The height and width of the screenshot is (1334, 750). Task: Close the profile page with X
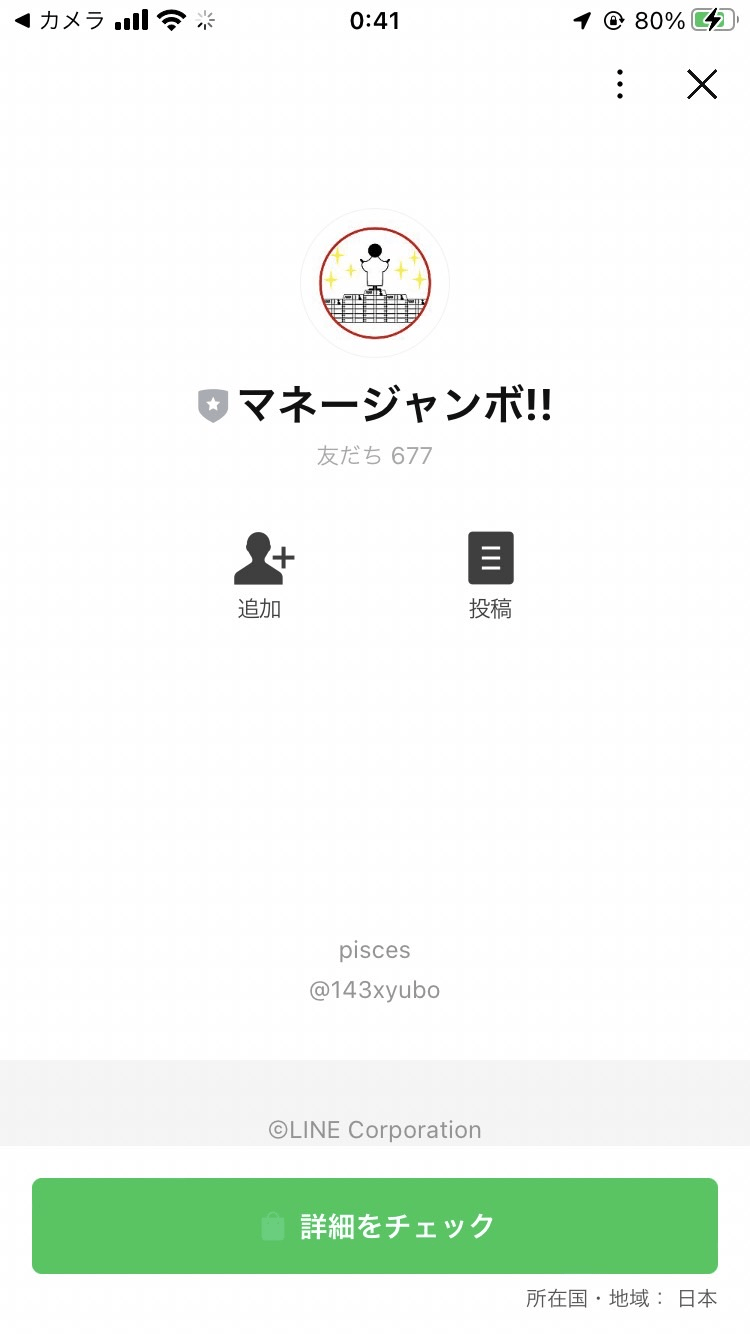point(702,85)
